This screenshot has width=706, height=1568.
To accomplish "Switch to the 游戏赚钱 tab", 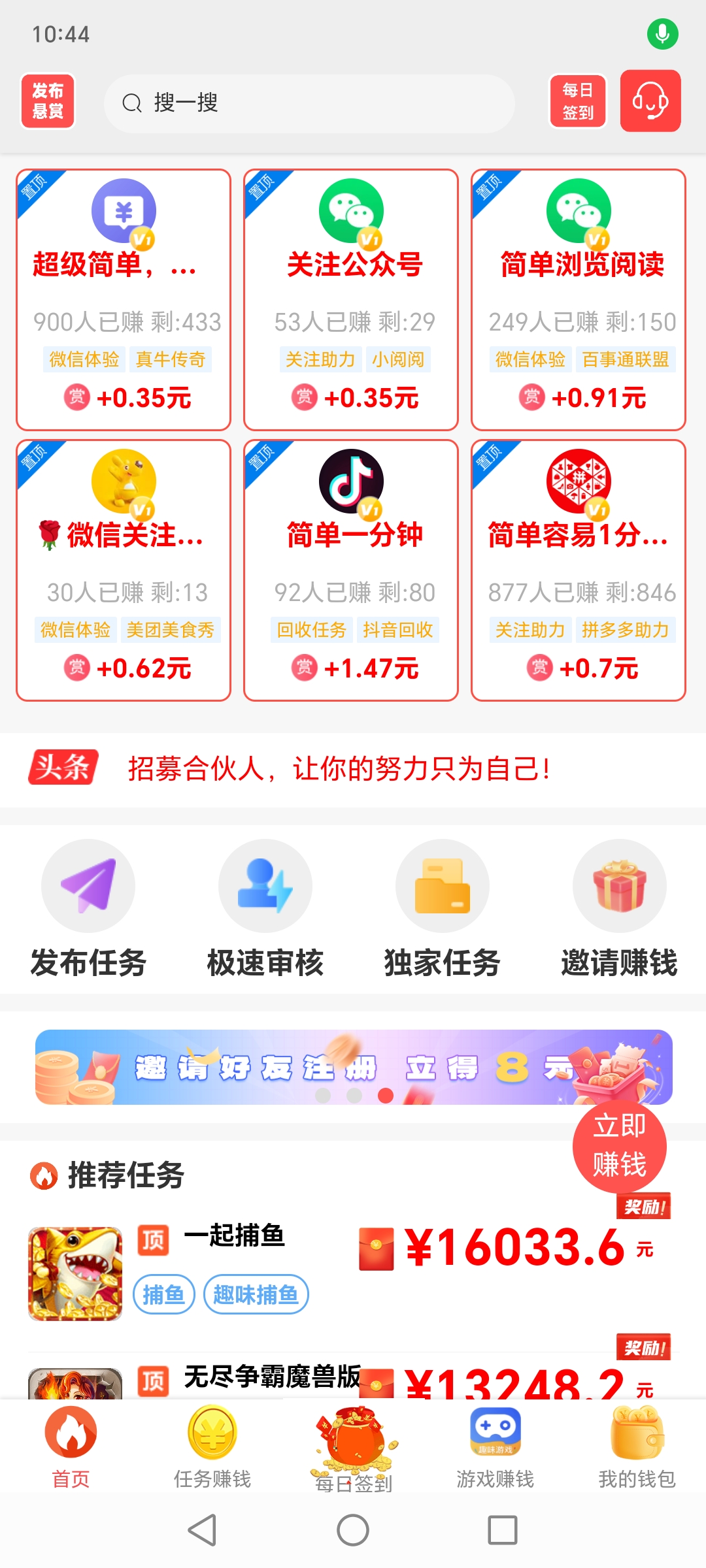I will (495, 1448).
